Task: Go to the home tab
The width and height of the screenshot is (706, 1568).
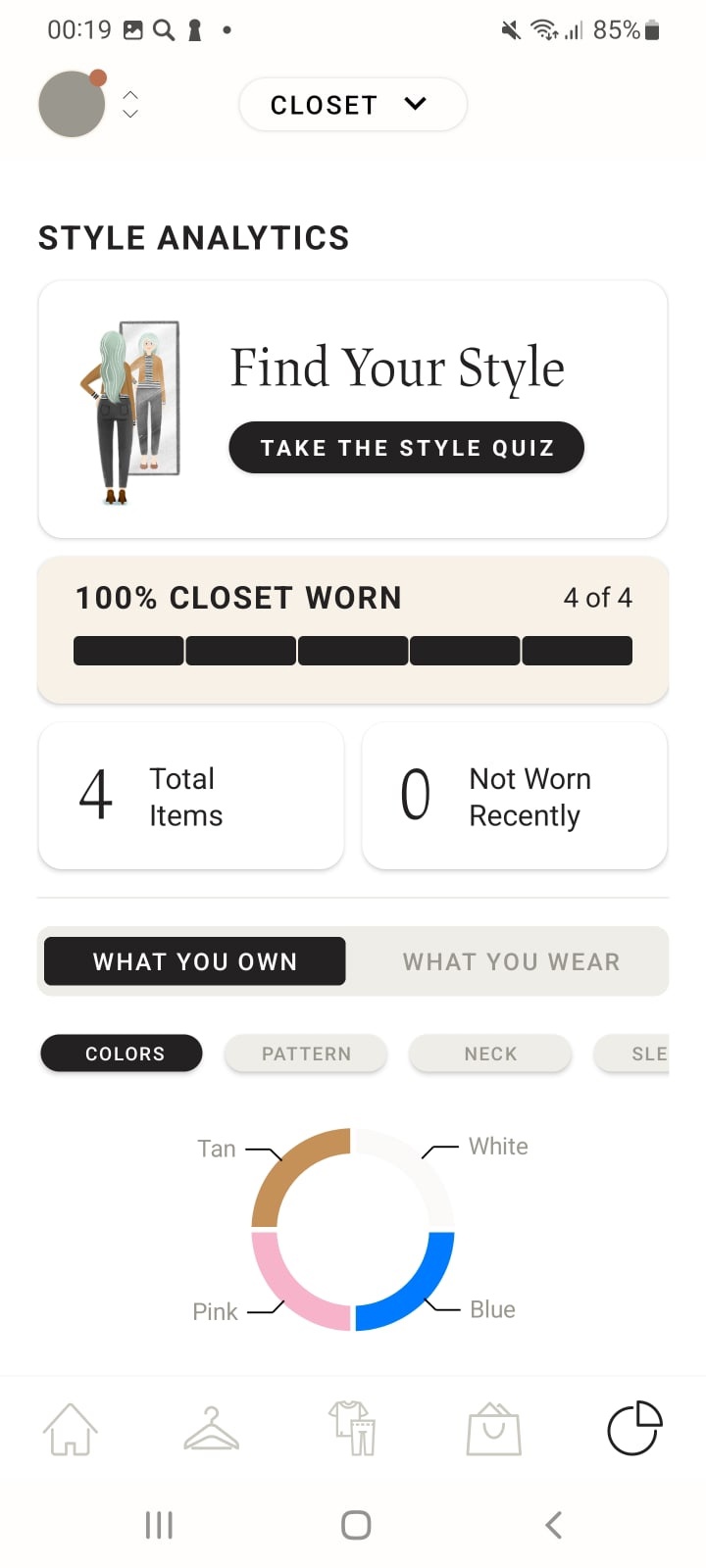Action: click(71, 1429)
